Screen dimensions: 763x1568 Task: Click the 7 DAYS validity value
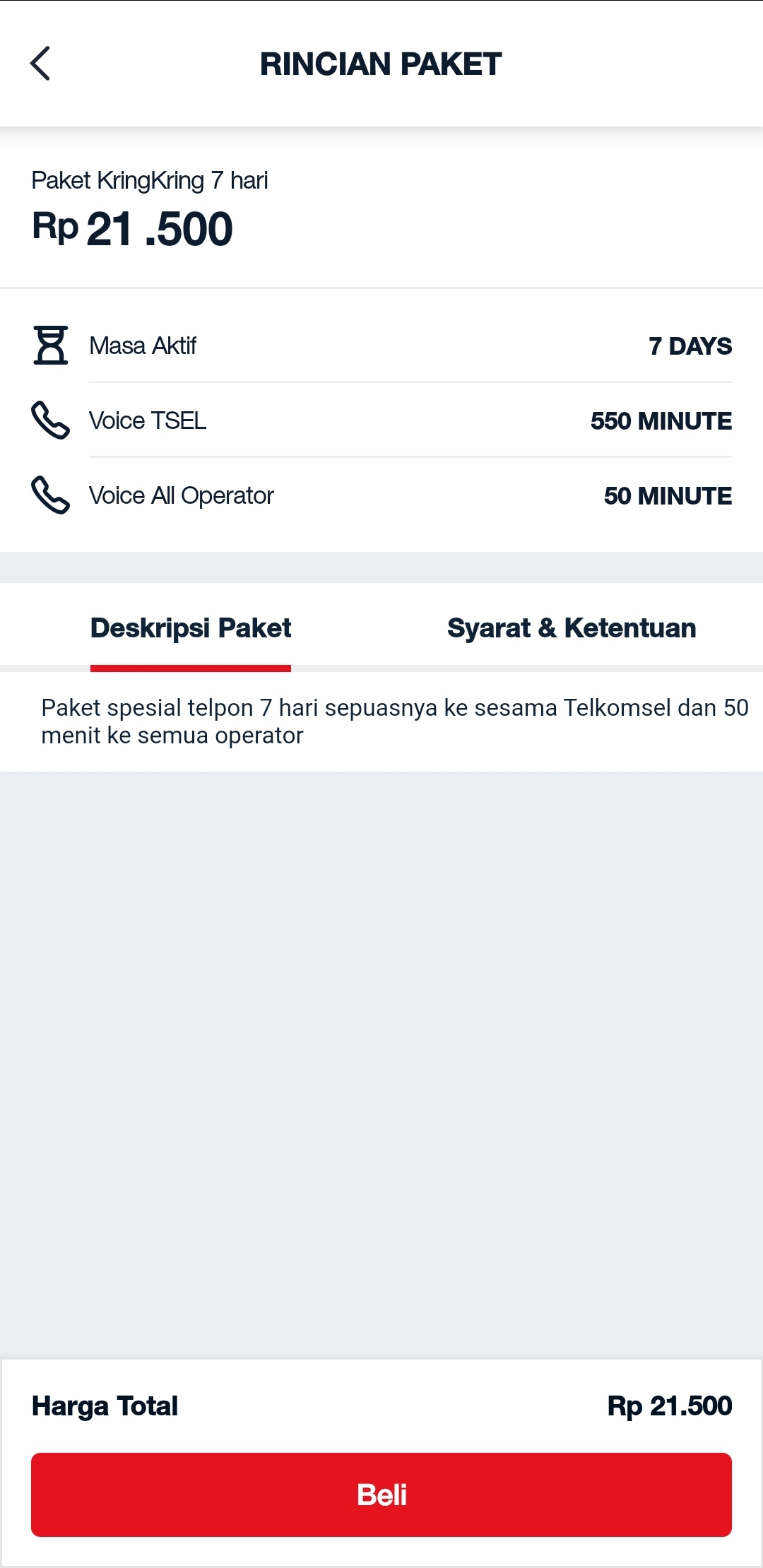[690, 346]
